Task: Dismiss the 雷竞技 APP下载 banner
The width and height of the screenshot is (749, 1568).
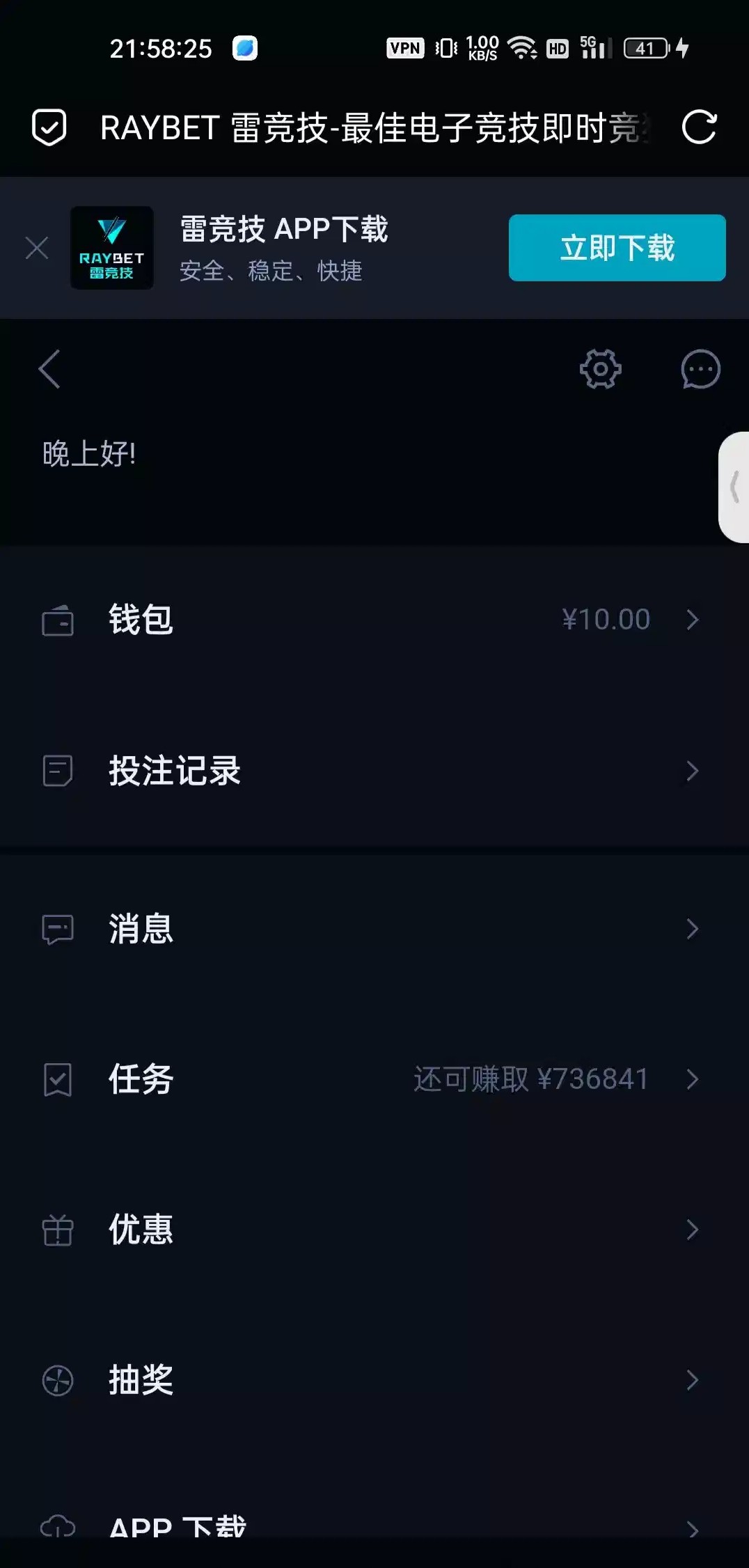Action: [37, 248]
